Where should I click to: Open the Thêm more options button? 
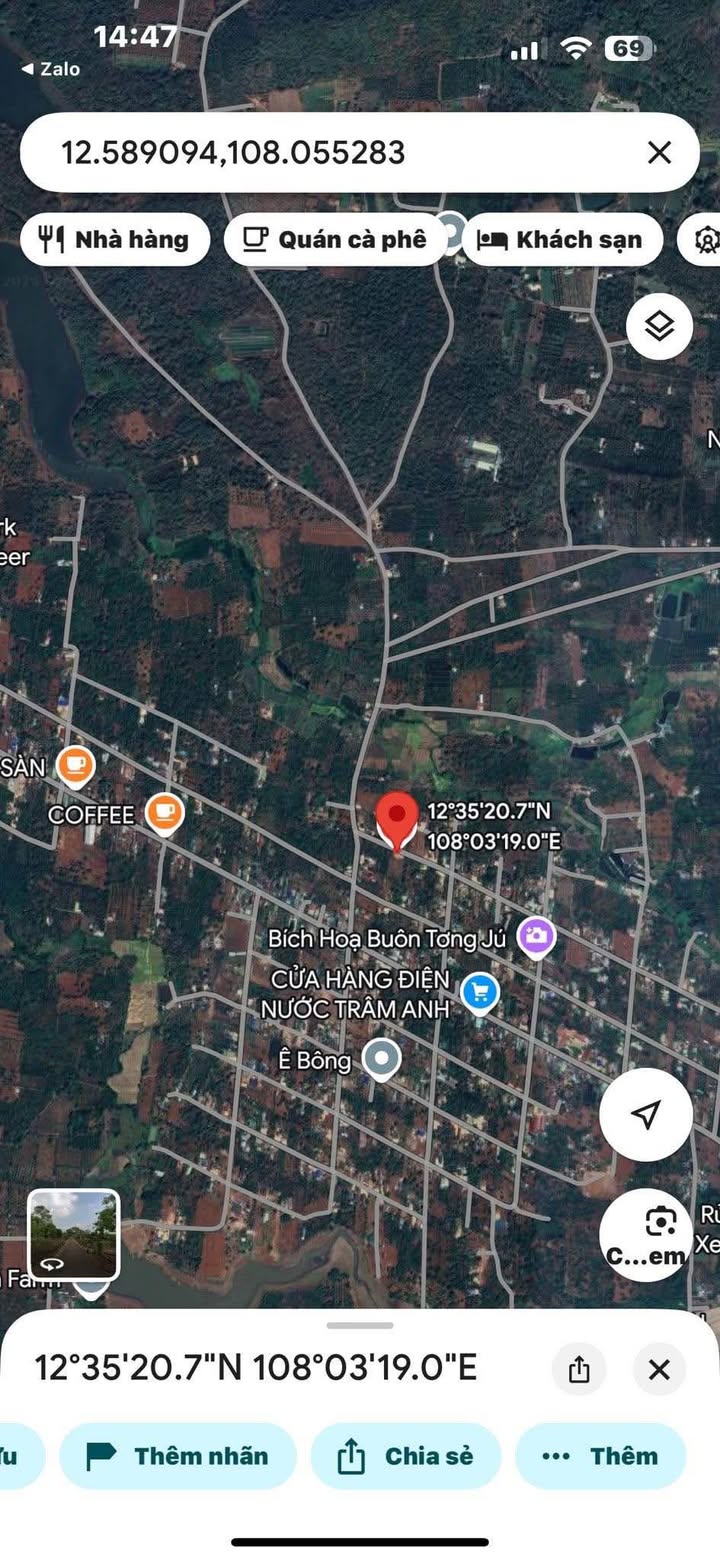(600, 1456)
